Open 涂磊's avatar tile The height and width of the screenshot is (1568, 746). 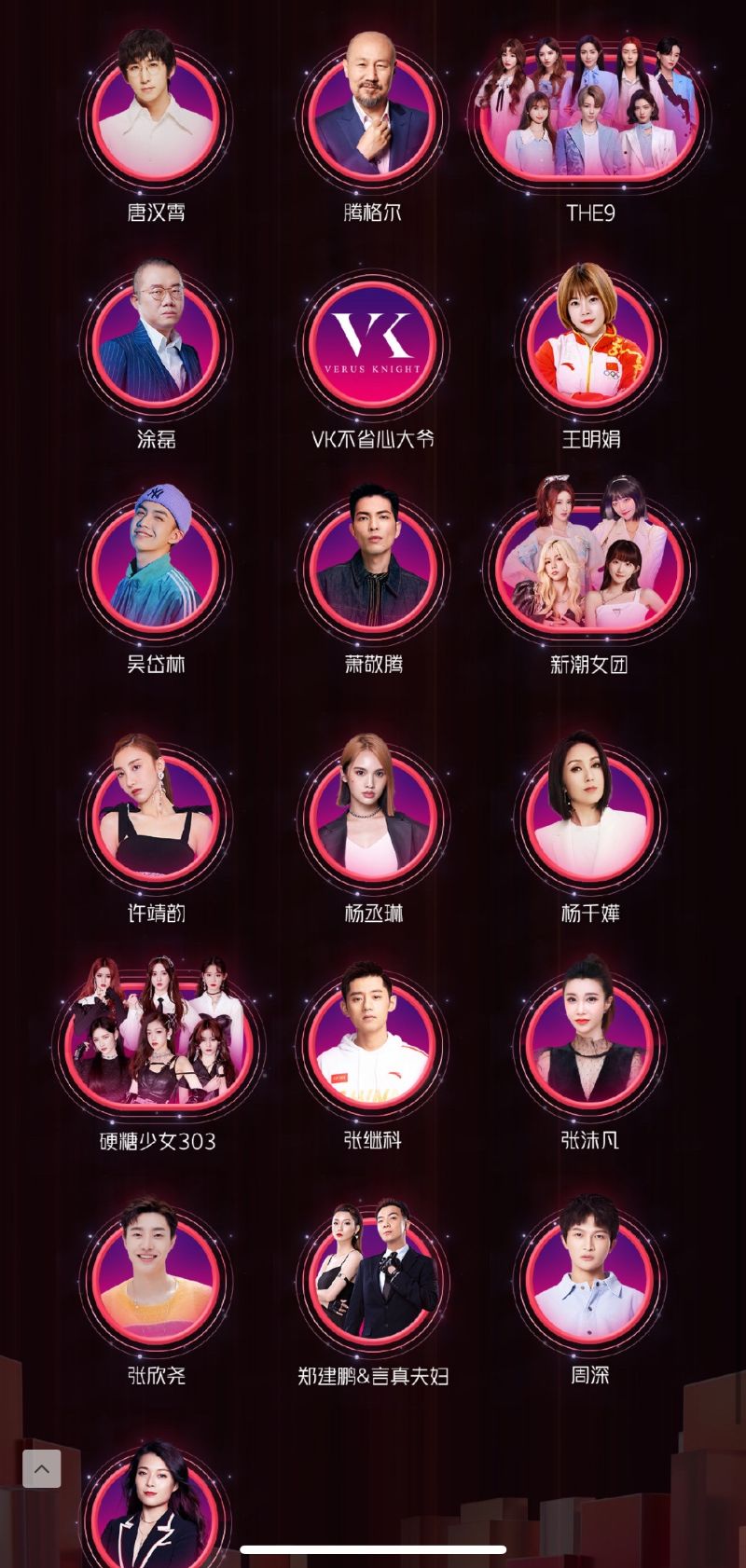pyautogui.click(x=156, y=343)
